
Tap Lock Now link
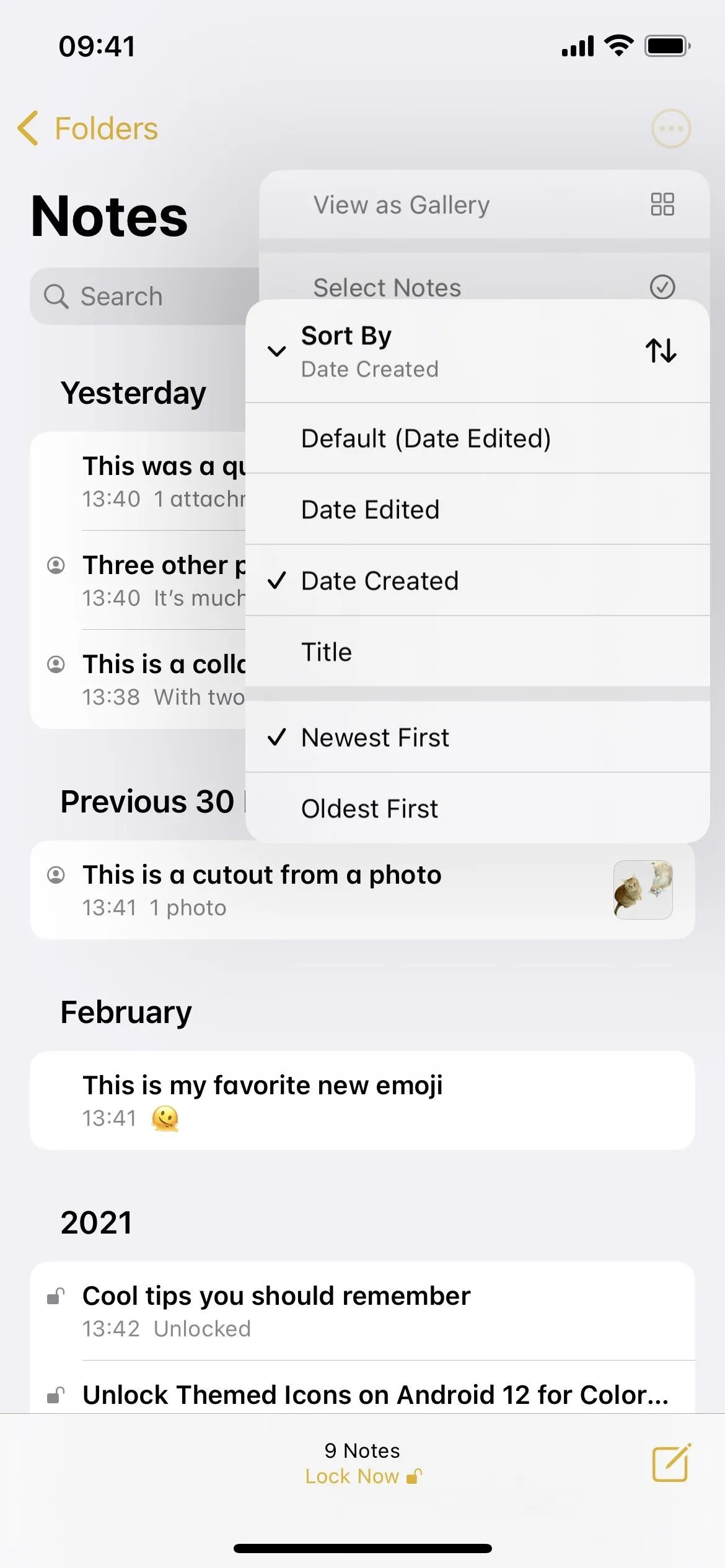point(363,1476)
